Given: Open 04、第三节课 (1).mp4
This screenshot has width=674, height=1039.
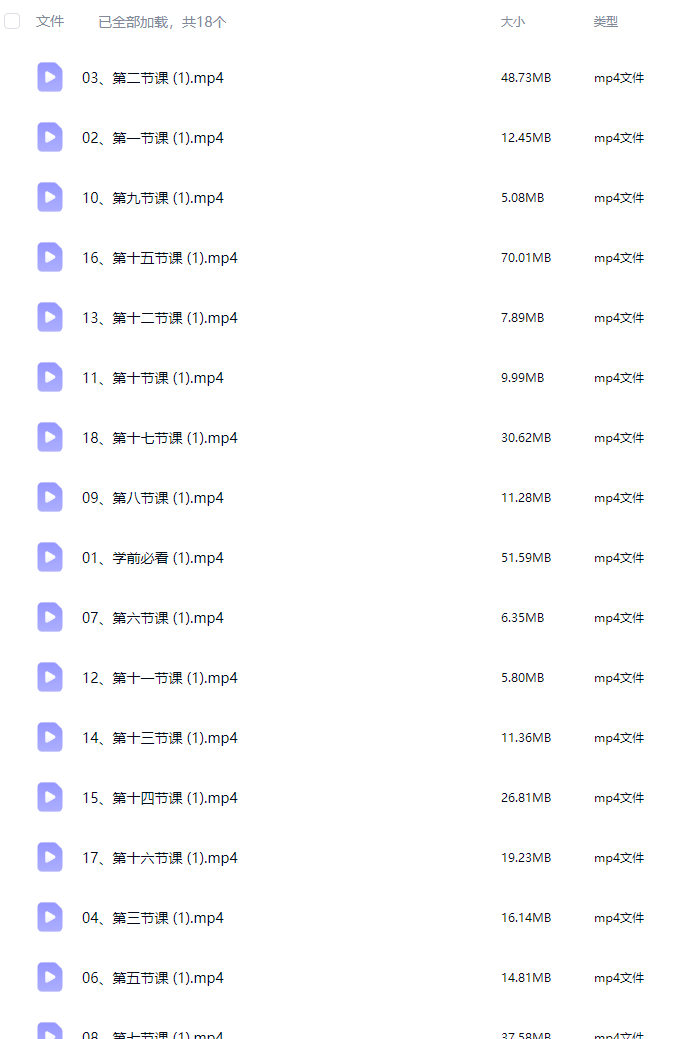Looking at the screenshot, I should tap(152, 918).
